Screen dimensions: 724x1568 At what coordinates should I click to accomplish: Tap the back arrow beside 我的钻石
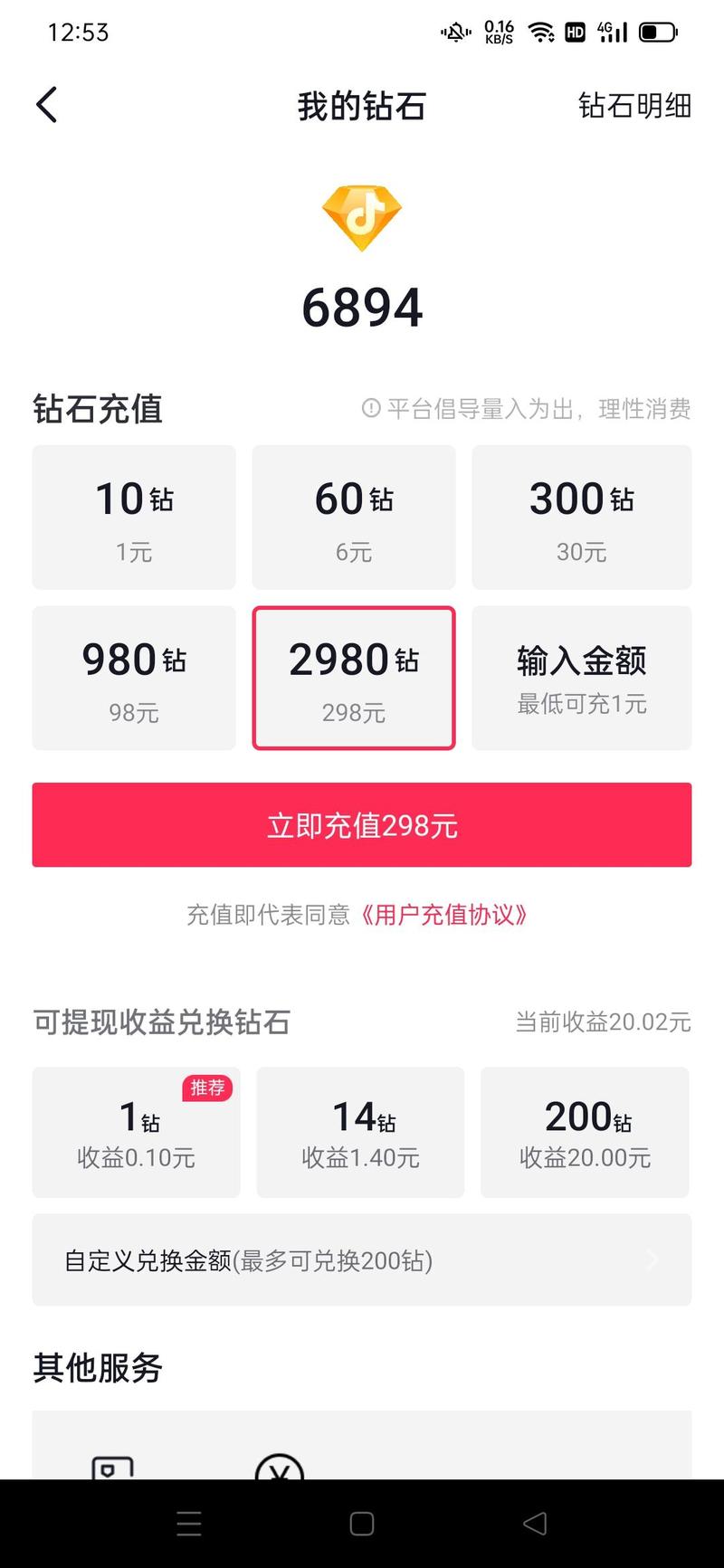pos(47,104)
